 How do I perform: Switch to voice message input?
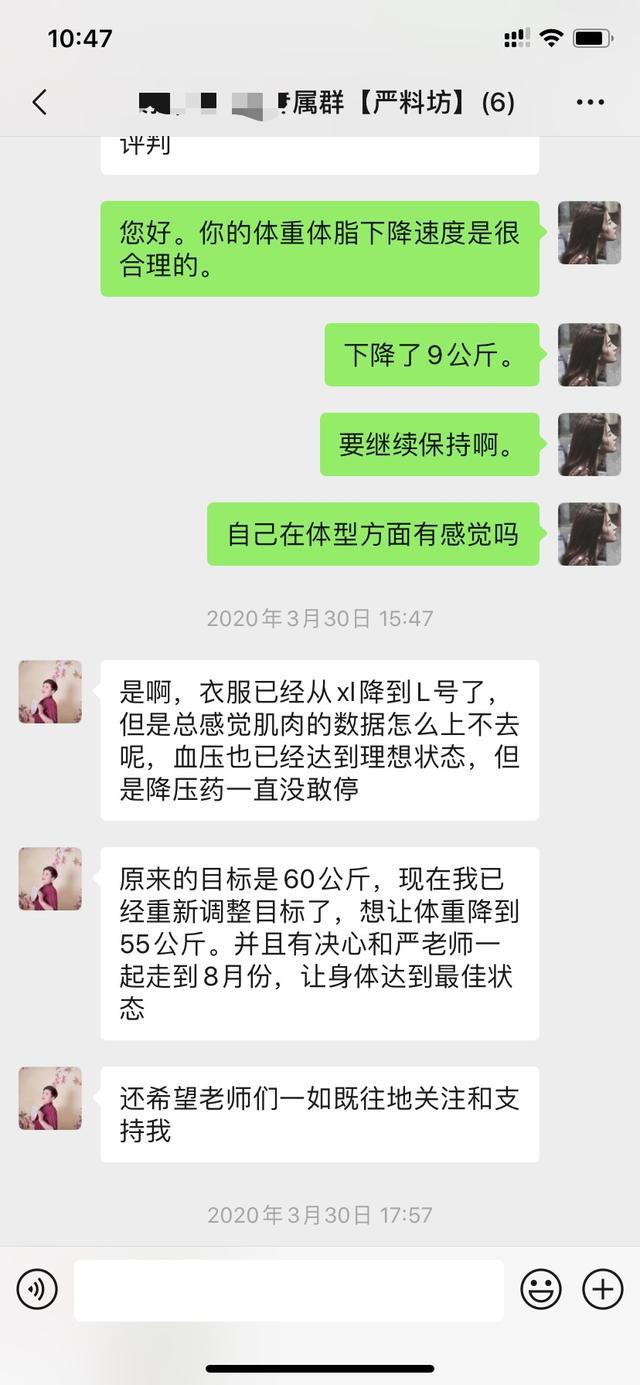tap(37, 1290)
